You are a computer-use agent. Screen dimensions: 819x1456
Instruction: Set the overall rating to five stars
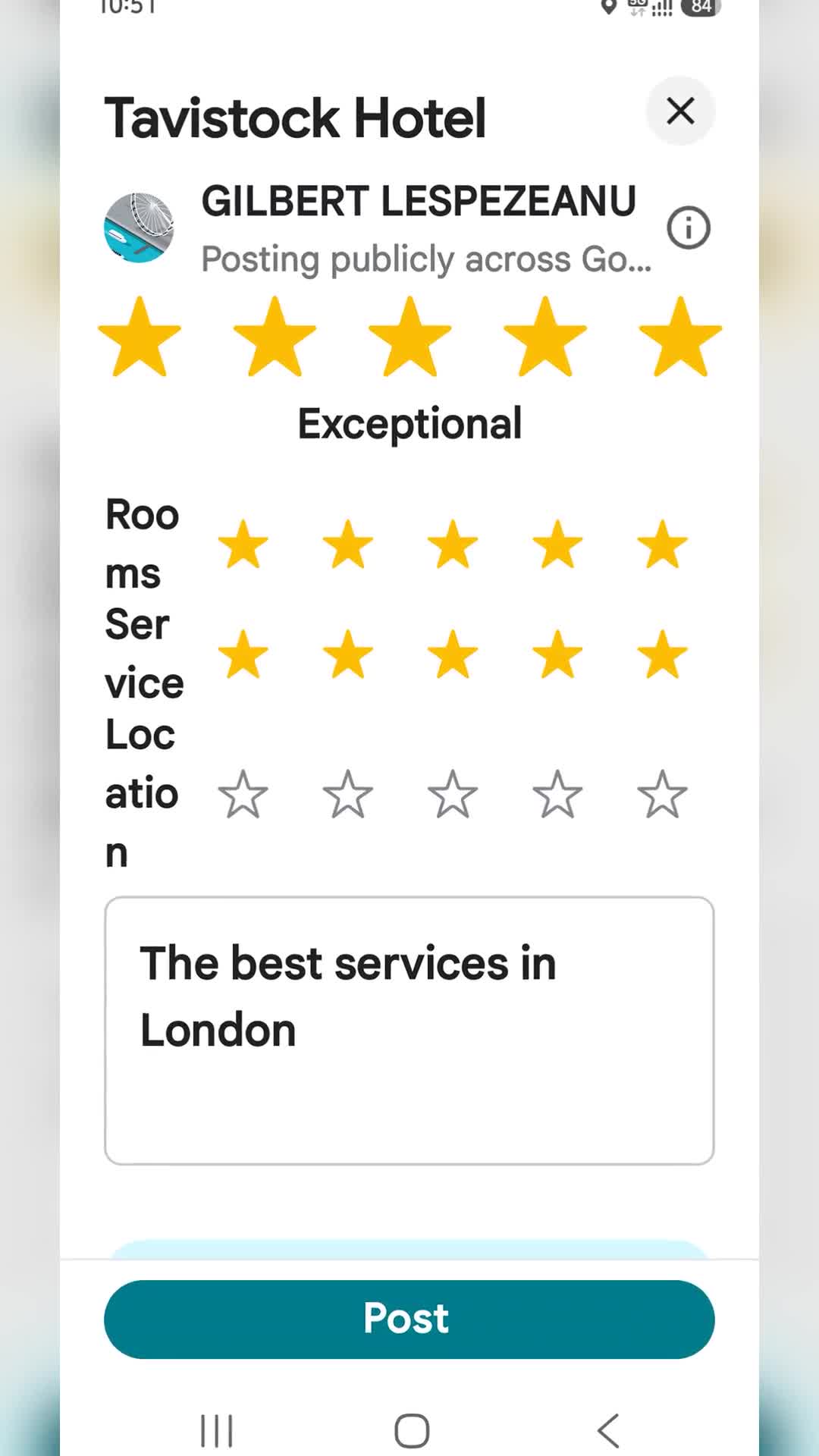tap(680, 337)
